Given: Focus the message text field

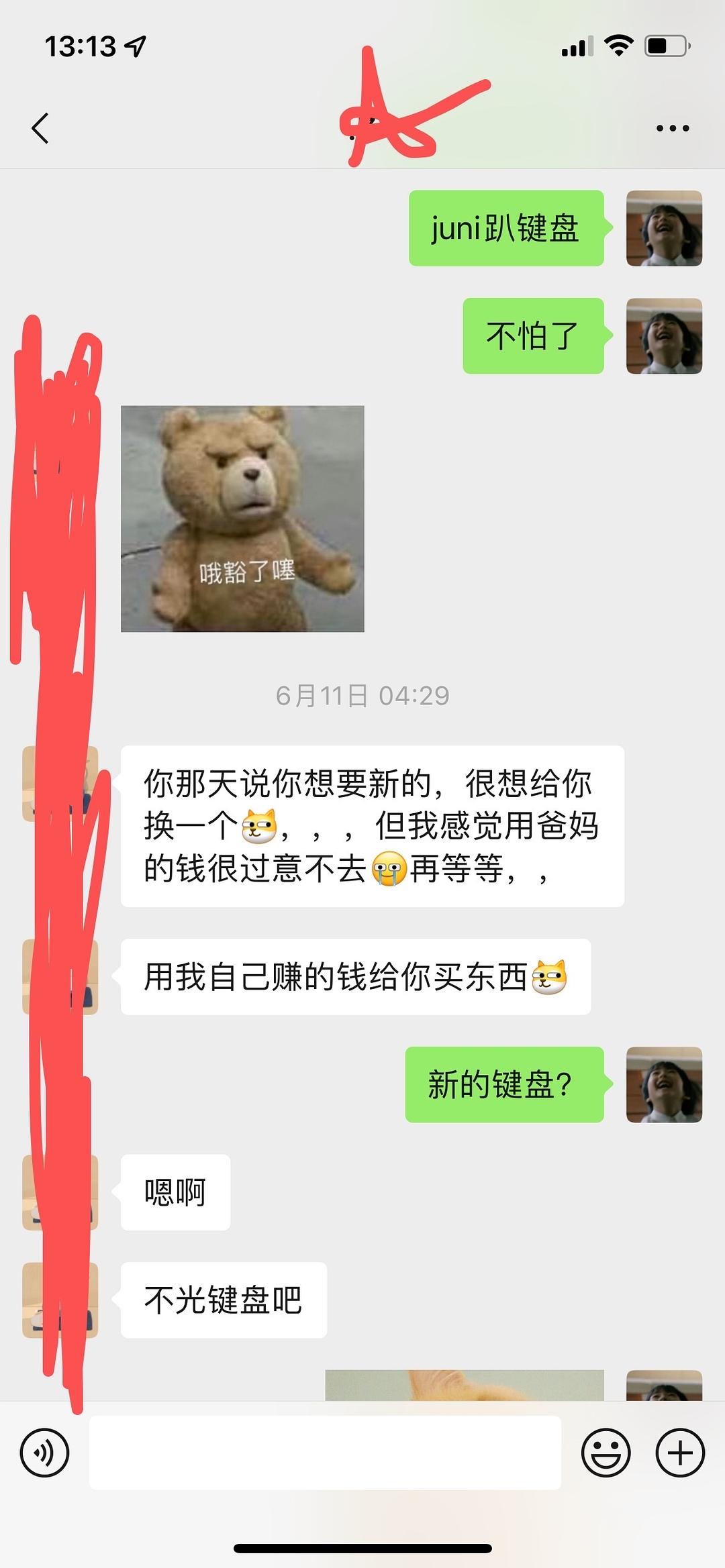Looking at the screenshot, I should click(325, 1453).
